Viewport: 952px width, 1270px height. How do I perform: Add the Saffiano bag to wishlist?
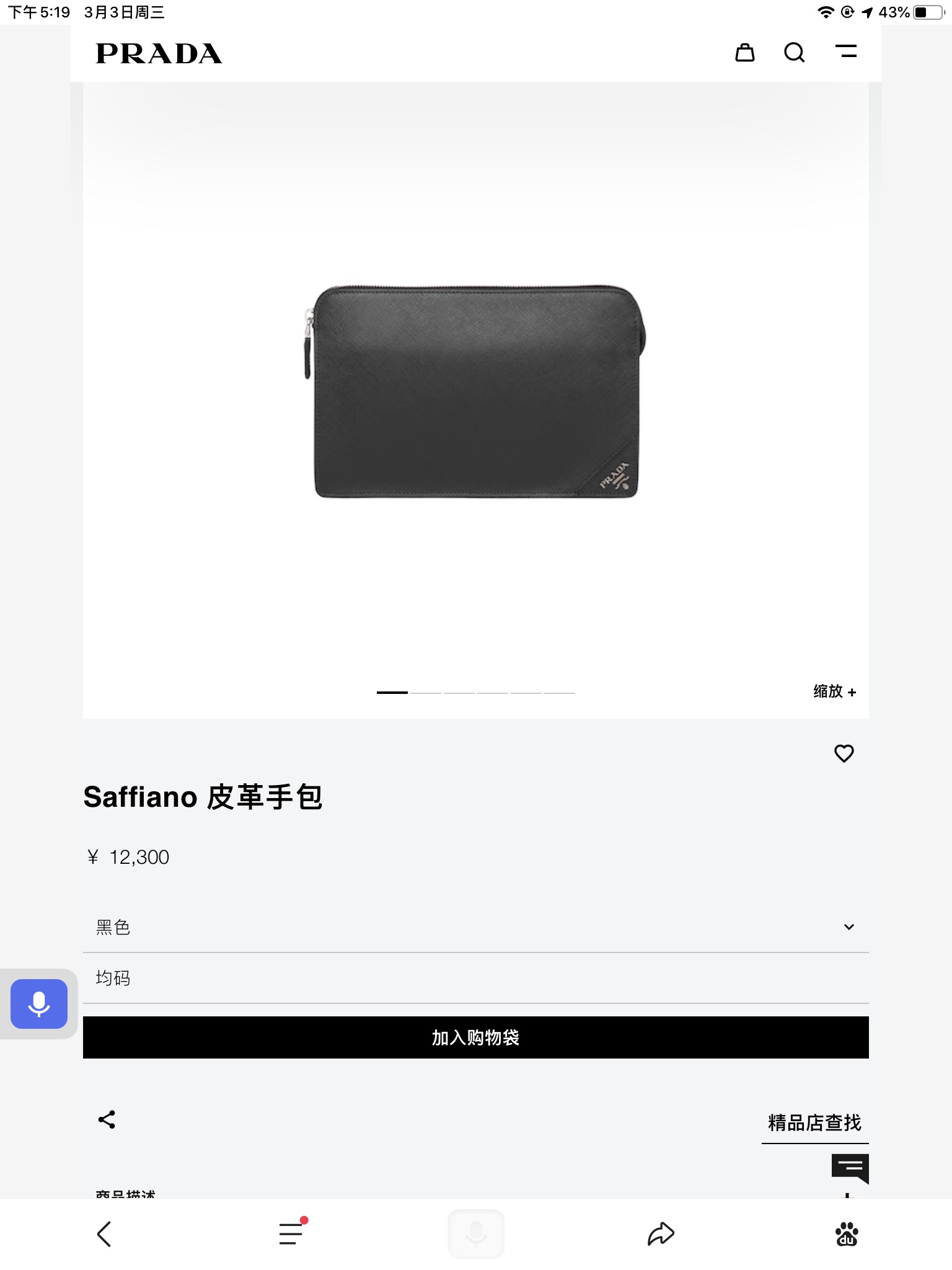coord(844,753)
